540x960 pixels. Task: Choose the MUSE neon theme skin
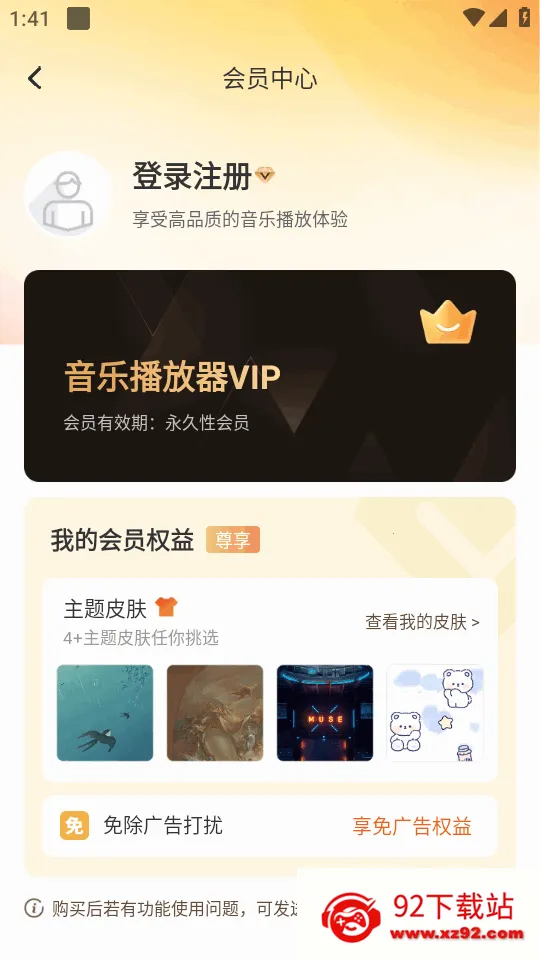(x=325, y=713)
